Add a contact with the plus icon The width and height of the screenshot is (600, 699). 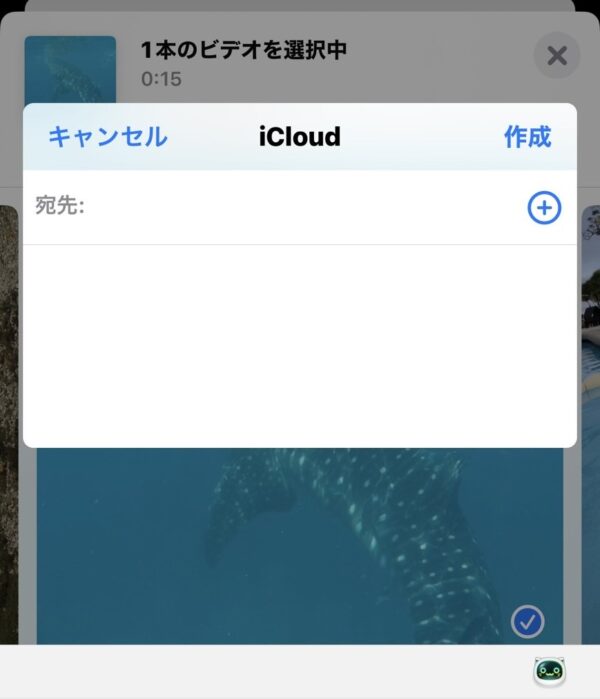pos(544,208)
